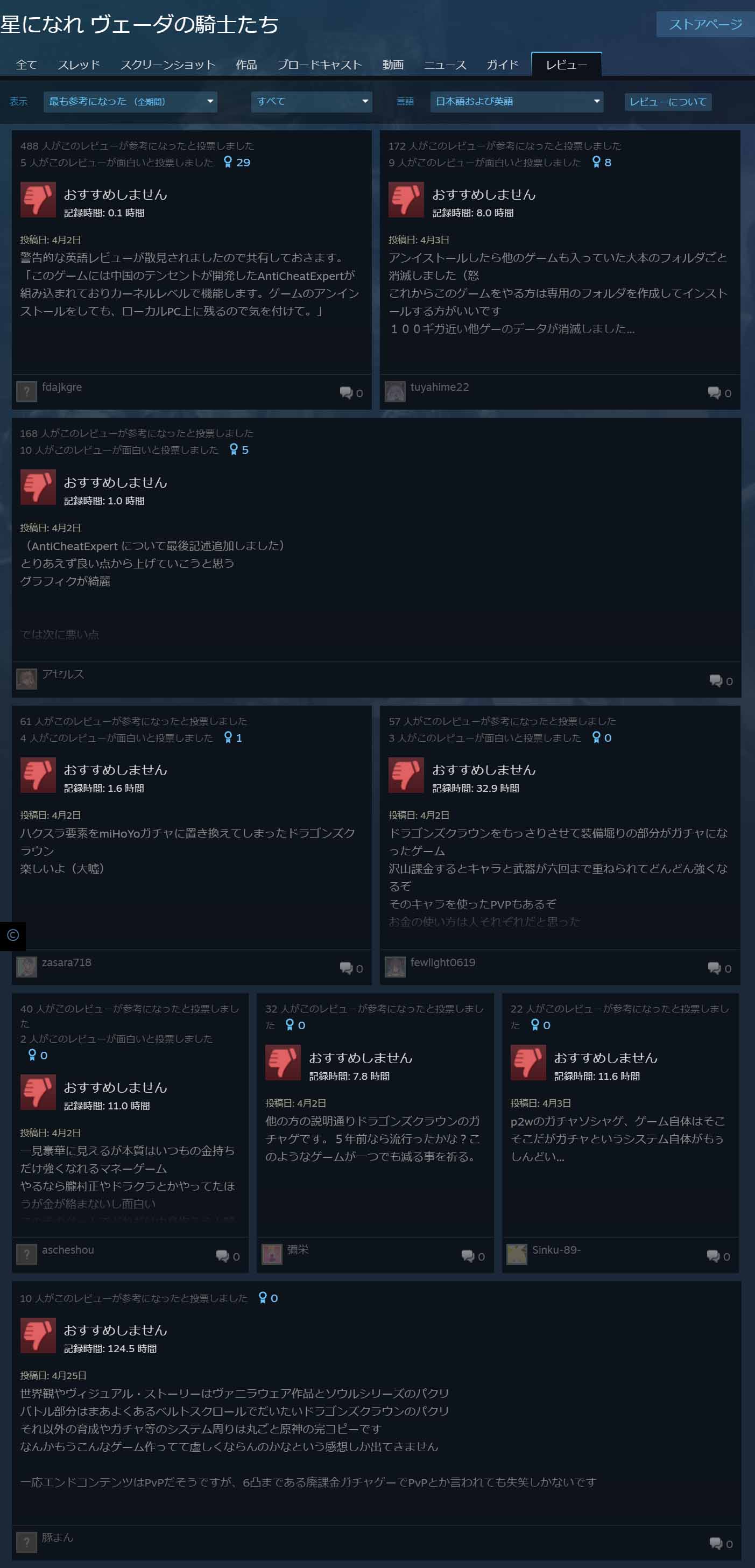Open the ストアページ button

(704, 24)
